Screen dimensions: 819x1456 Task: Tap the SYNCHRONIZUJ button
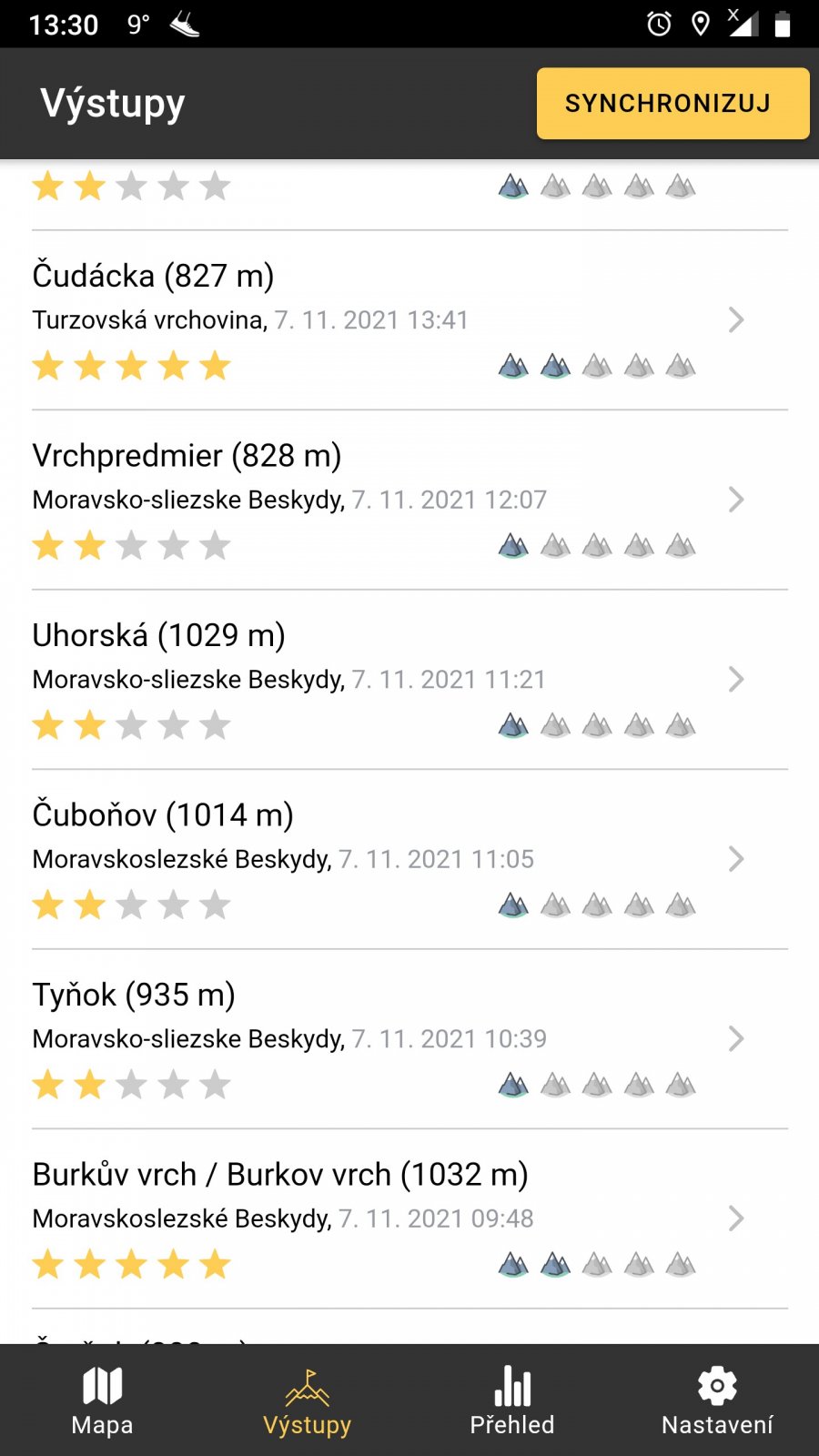672,104
